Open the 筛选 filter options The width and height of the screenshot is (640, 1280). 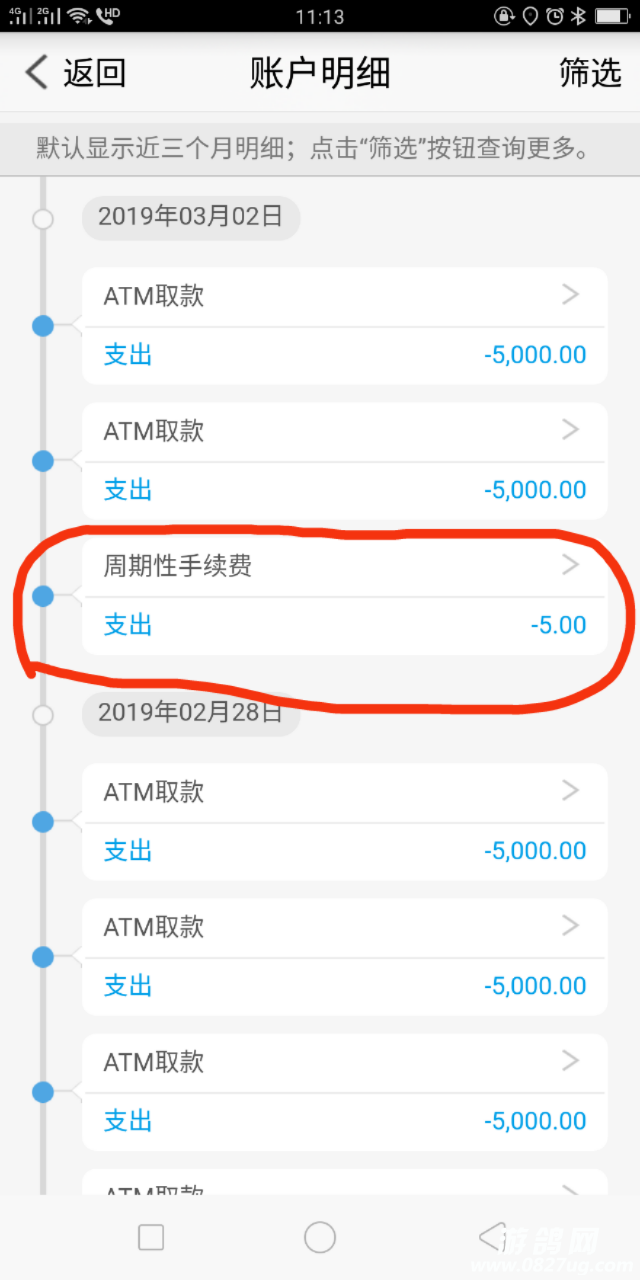590,73
